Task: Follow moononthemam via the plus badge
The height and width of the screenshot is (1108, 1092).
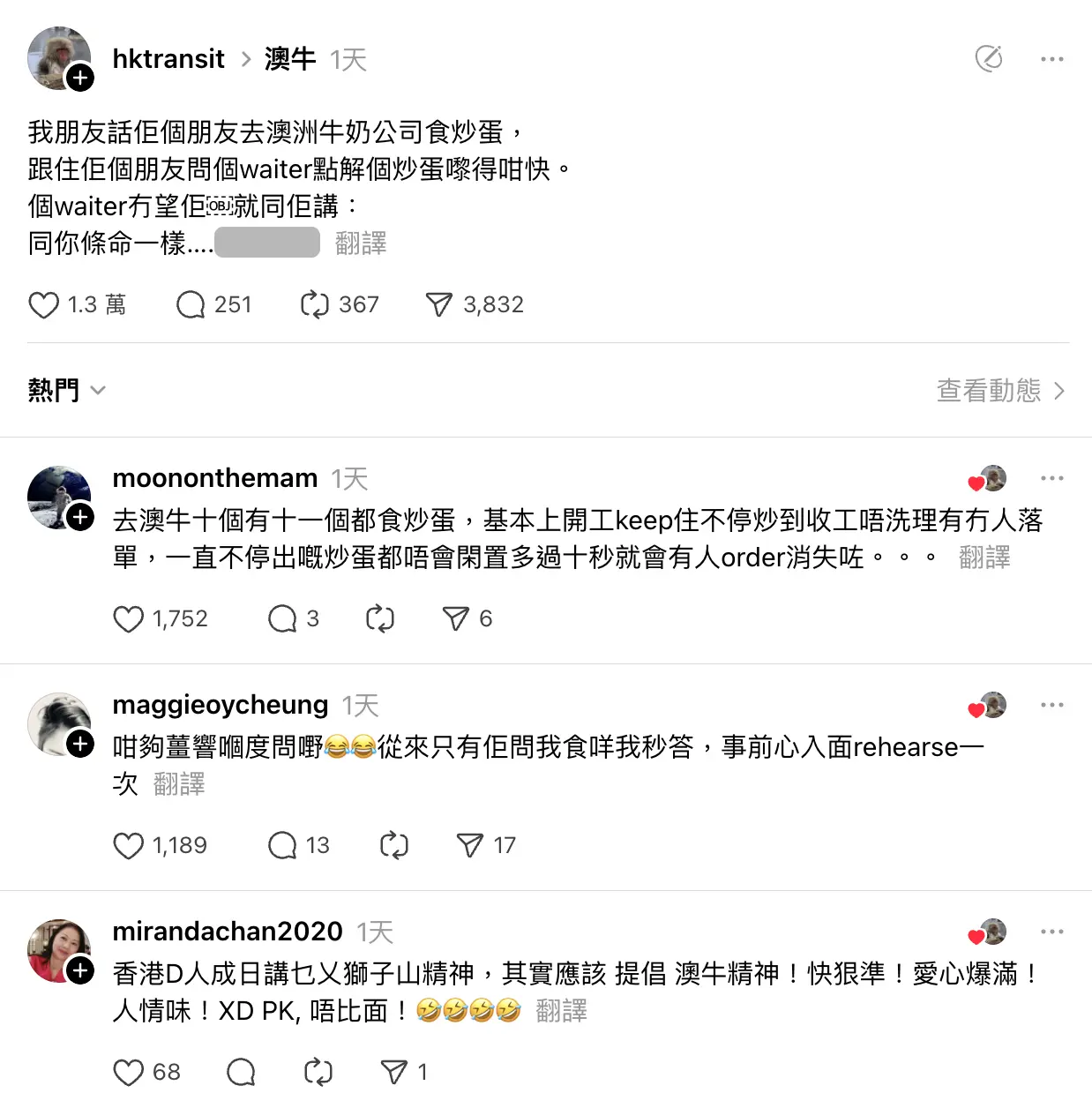Action: pos(81,519)
